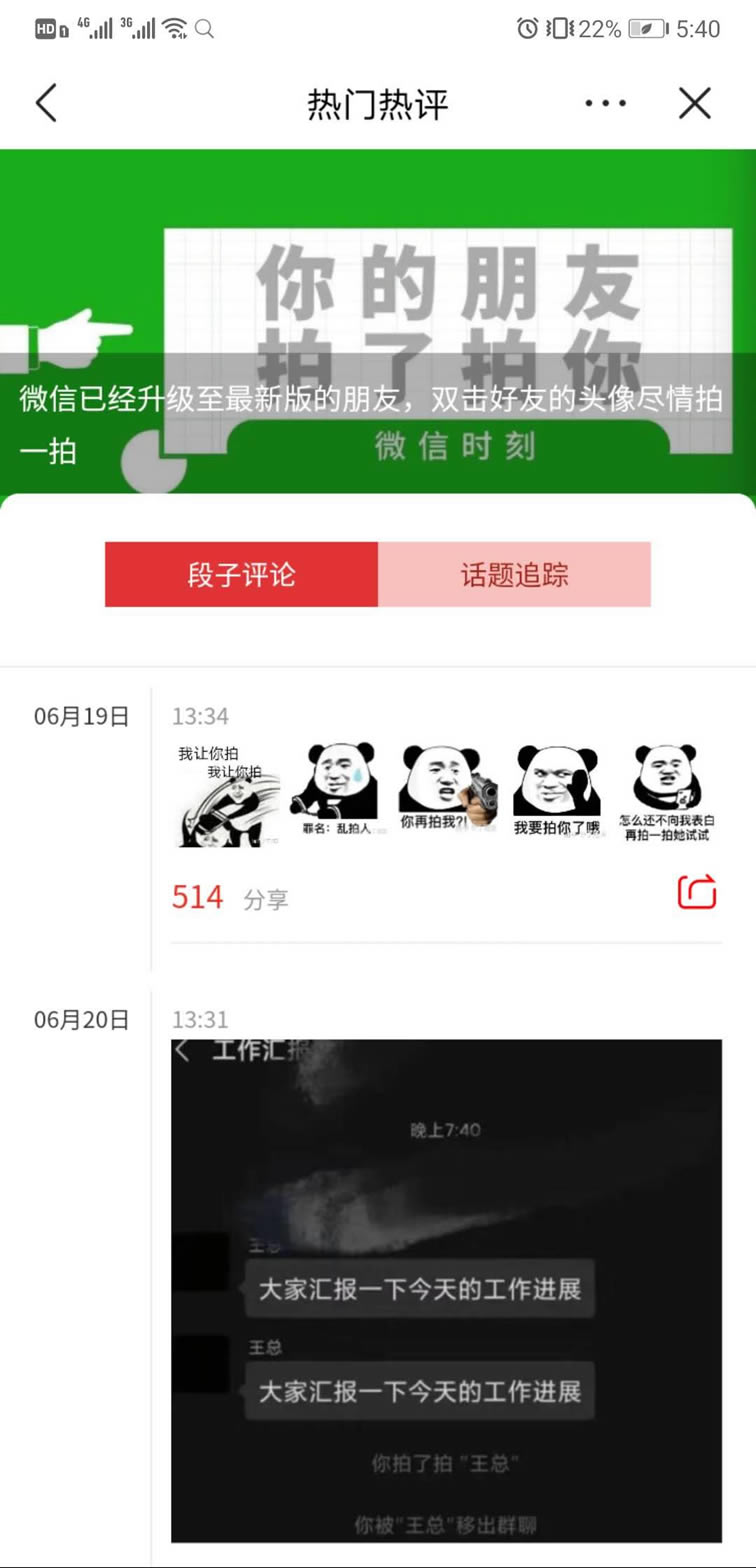Open the 我让你拍 panda meme image
The height and width of the screenshot is (1568, 756).
[226, 795]
